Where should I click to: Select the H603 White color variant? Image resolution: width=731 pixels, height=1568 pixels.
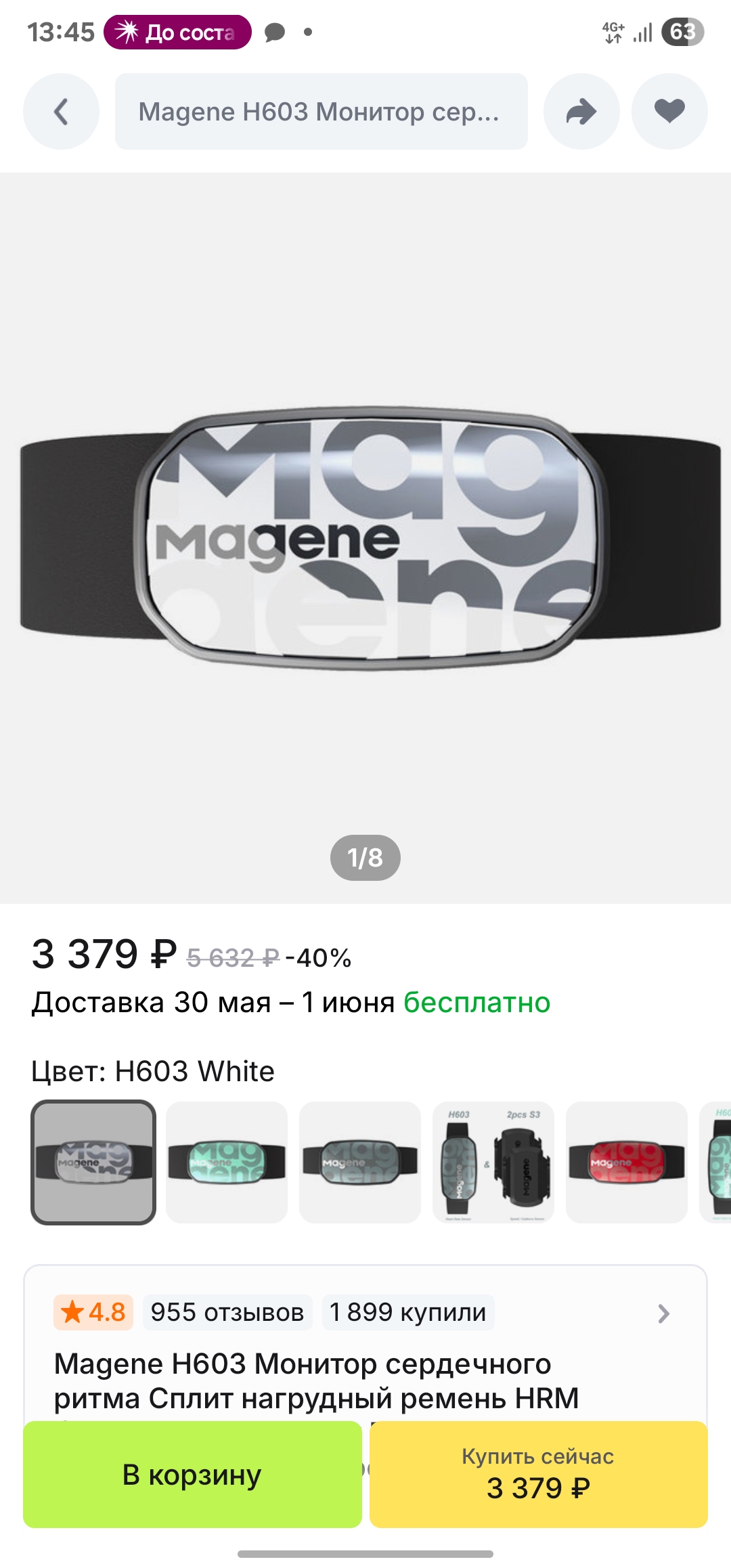(93, 1162)
